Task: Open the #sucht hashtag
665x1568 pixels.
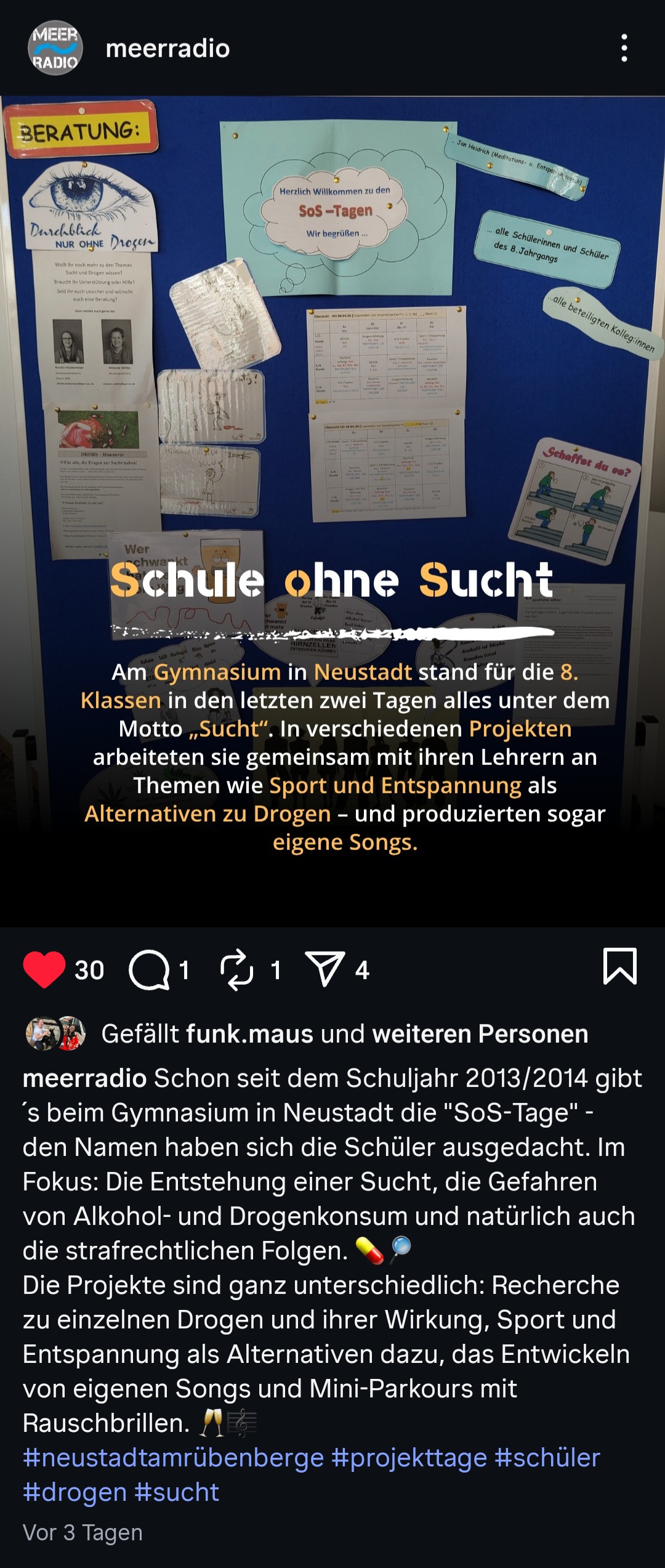Action: pyautogui.click(x=177, y=1492)
